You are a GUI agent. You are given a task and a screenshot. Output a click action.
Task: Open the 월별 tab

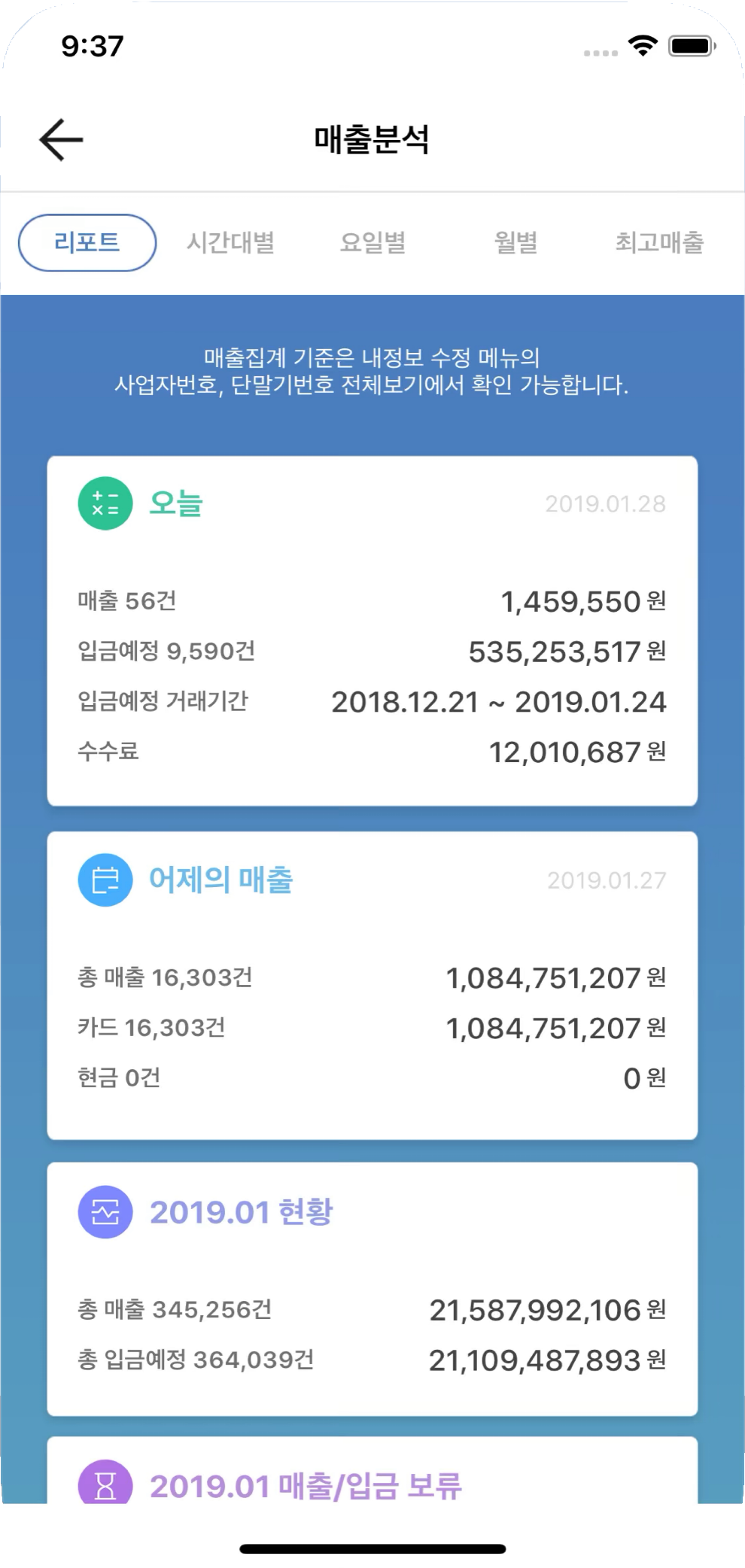[x=515, y=242]
